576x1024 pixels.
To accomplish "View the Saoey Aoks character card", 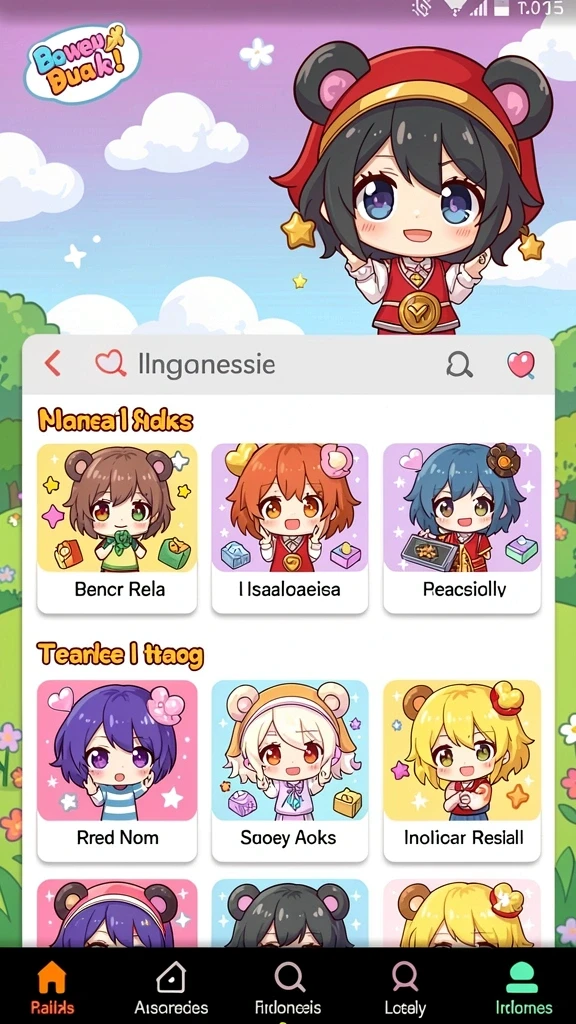I will 290,771.
